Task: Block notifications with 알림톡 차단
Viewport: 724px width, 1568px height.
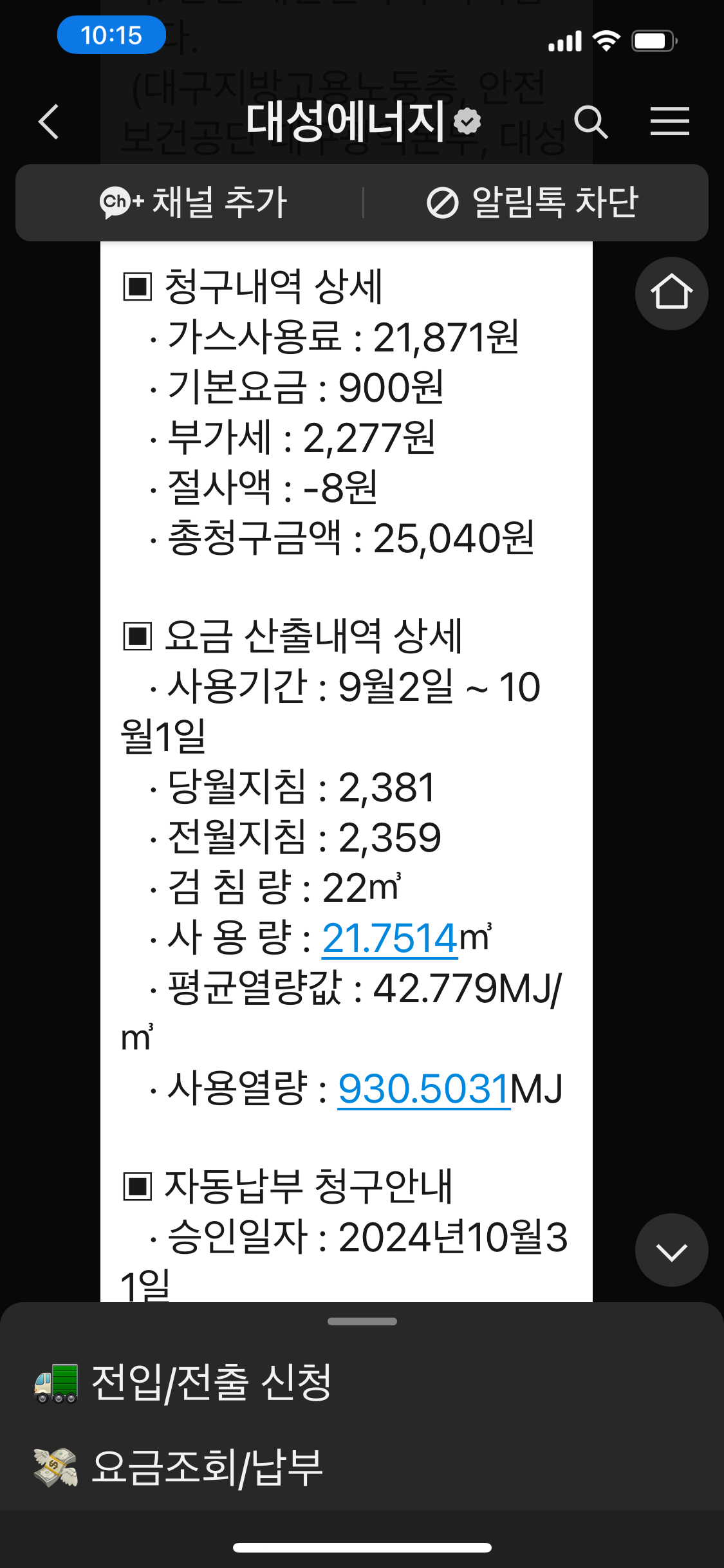Action: (532, 202)
